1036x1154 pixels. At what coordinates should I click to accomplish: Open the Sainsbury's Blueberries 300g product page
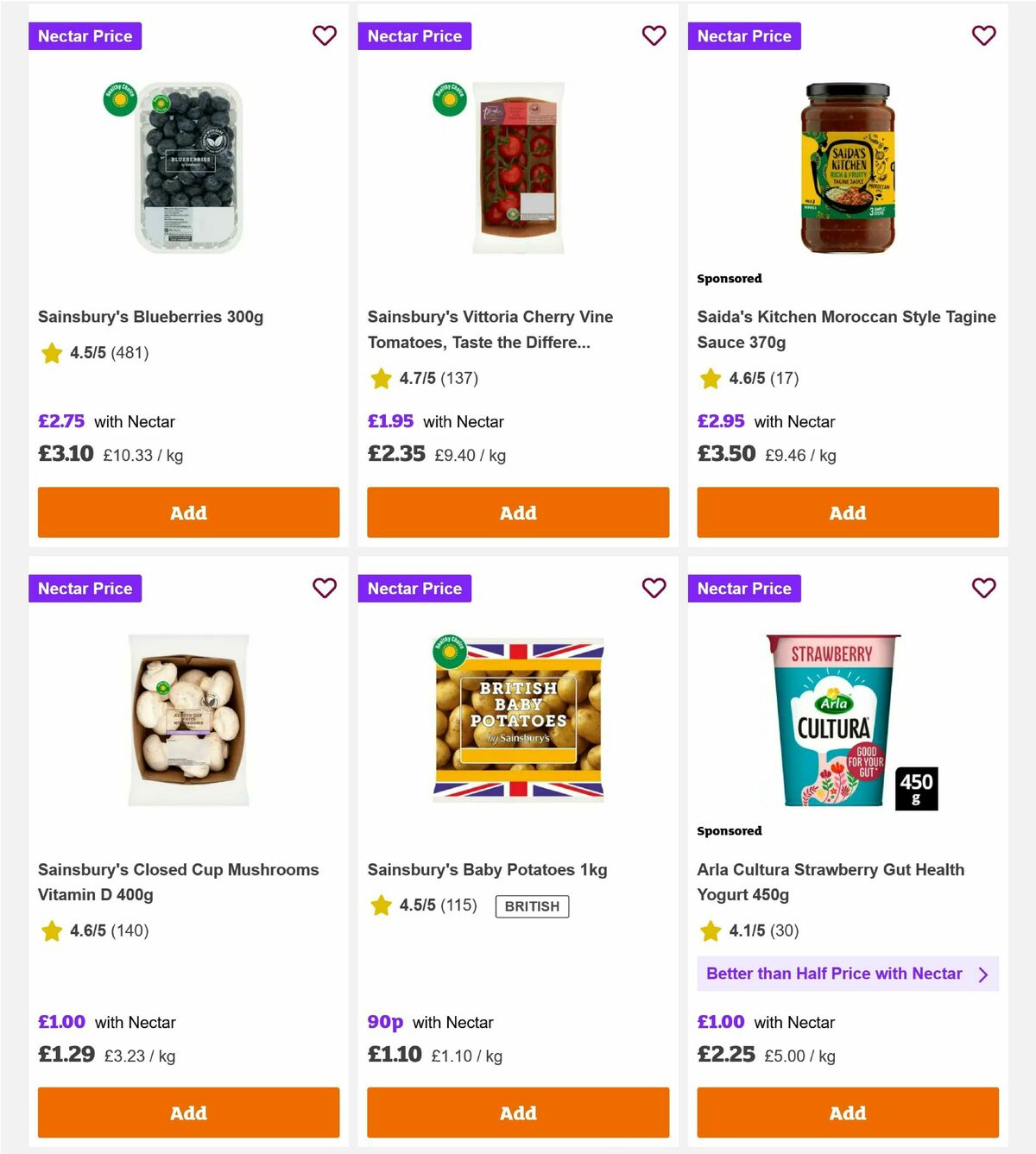click(150, 316)
